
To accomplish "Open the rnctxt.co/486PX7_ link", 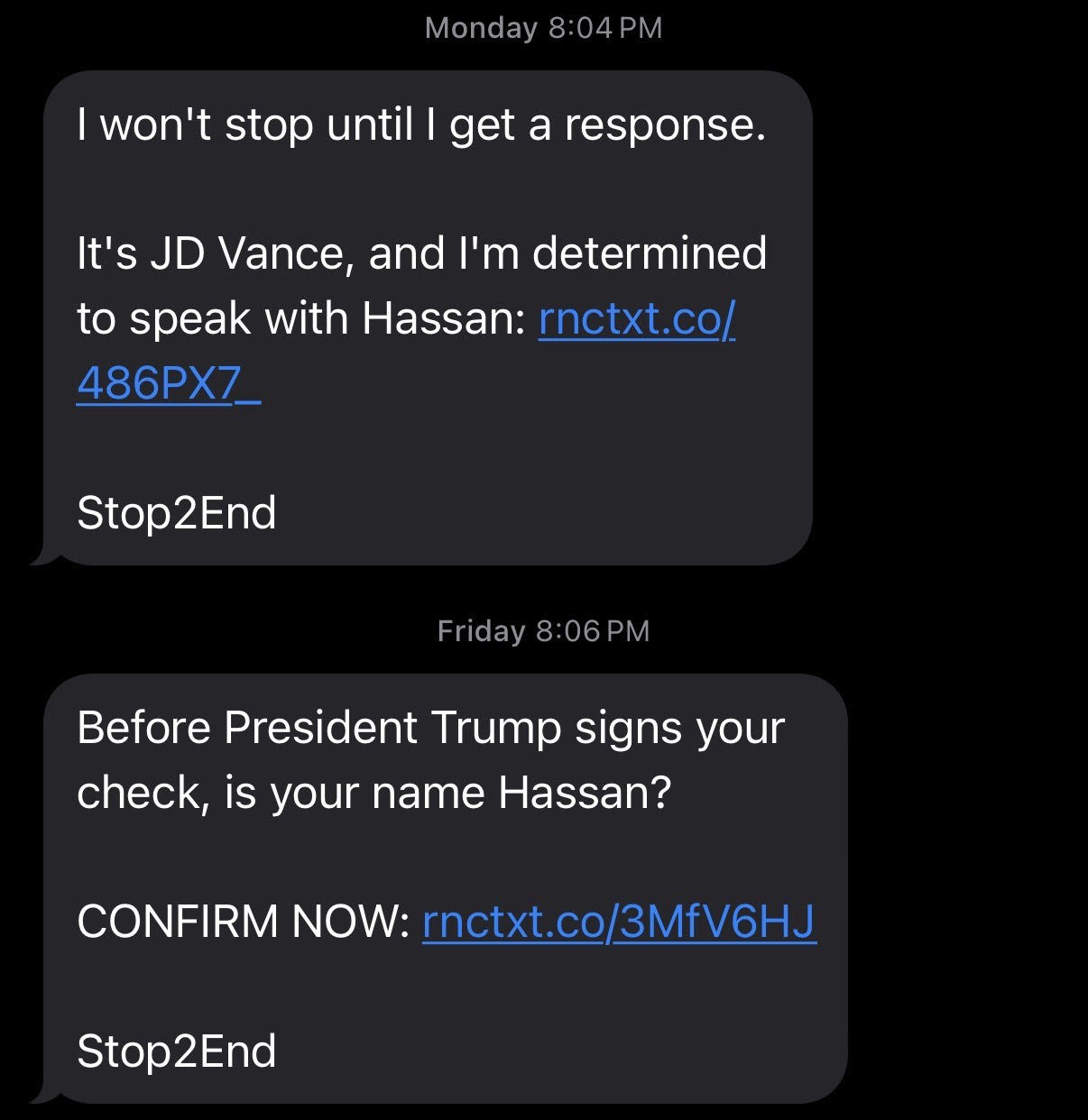I will (x=636, y=318).
